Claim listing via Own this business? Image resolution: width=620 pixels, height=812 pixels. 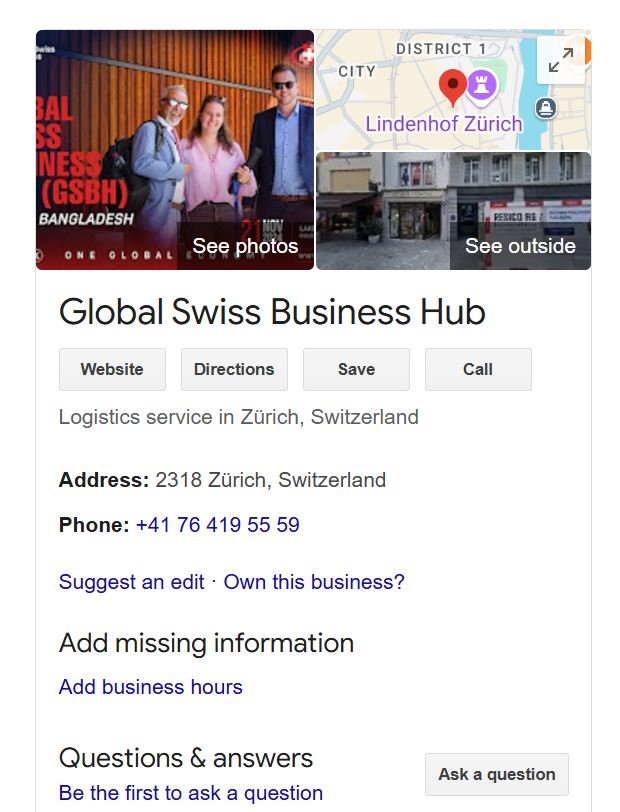(x=314, y=582)
